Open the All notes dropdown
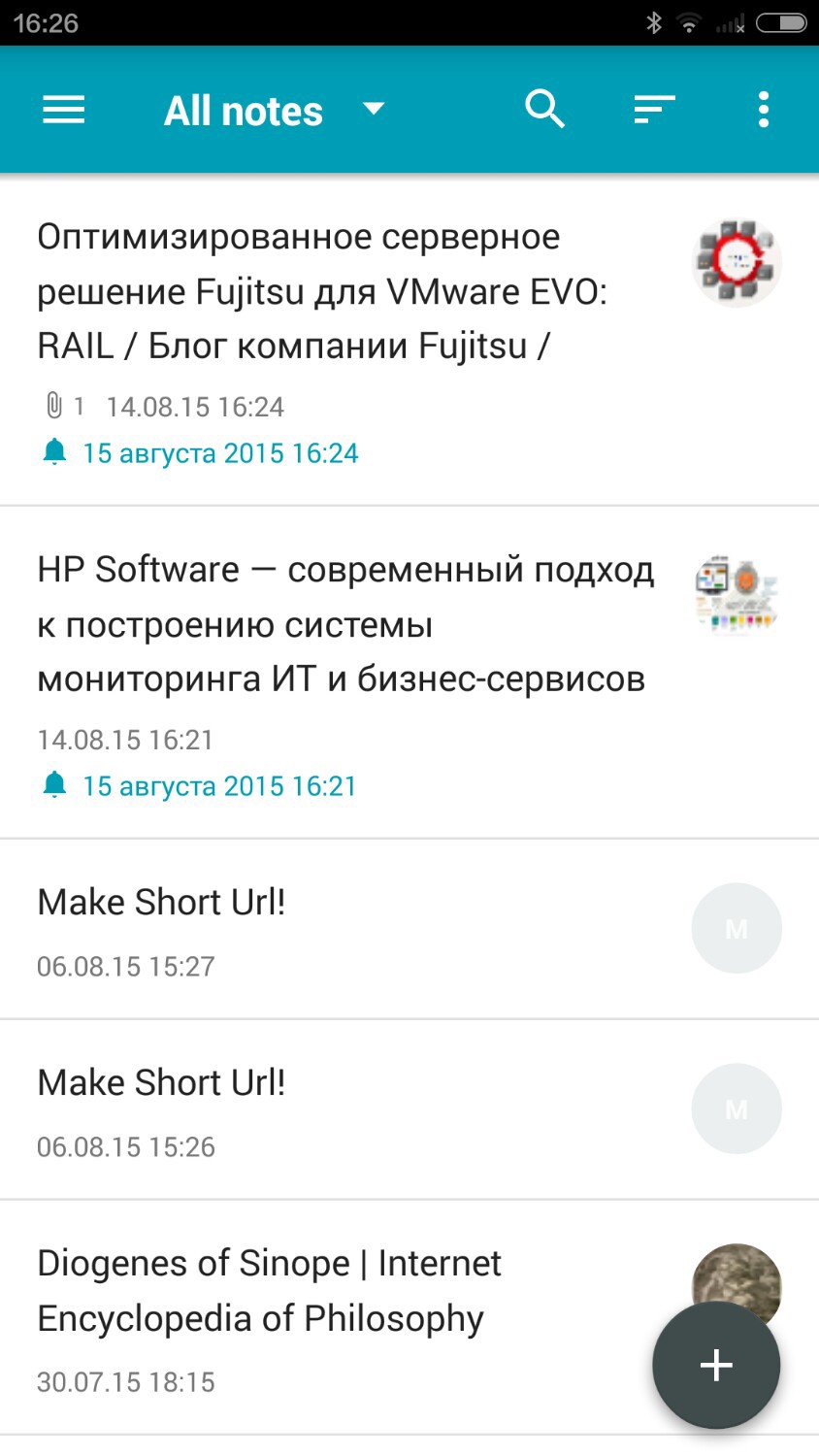Viewport: 819px width, 1456px height. click(244, 110)
